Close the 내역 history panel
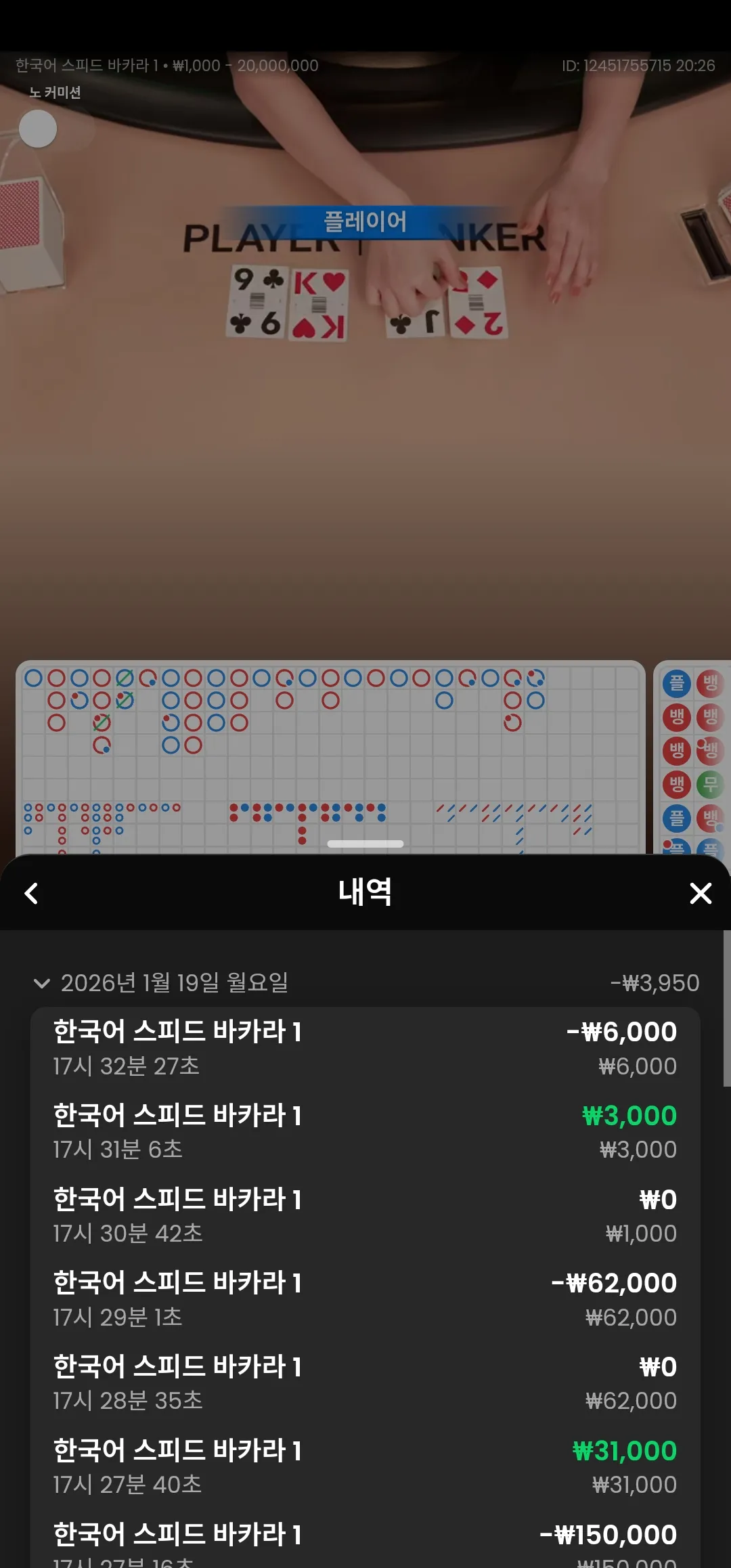This screenshot has width=731, height=1568. 701,893
